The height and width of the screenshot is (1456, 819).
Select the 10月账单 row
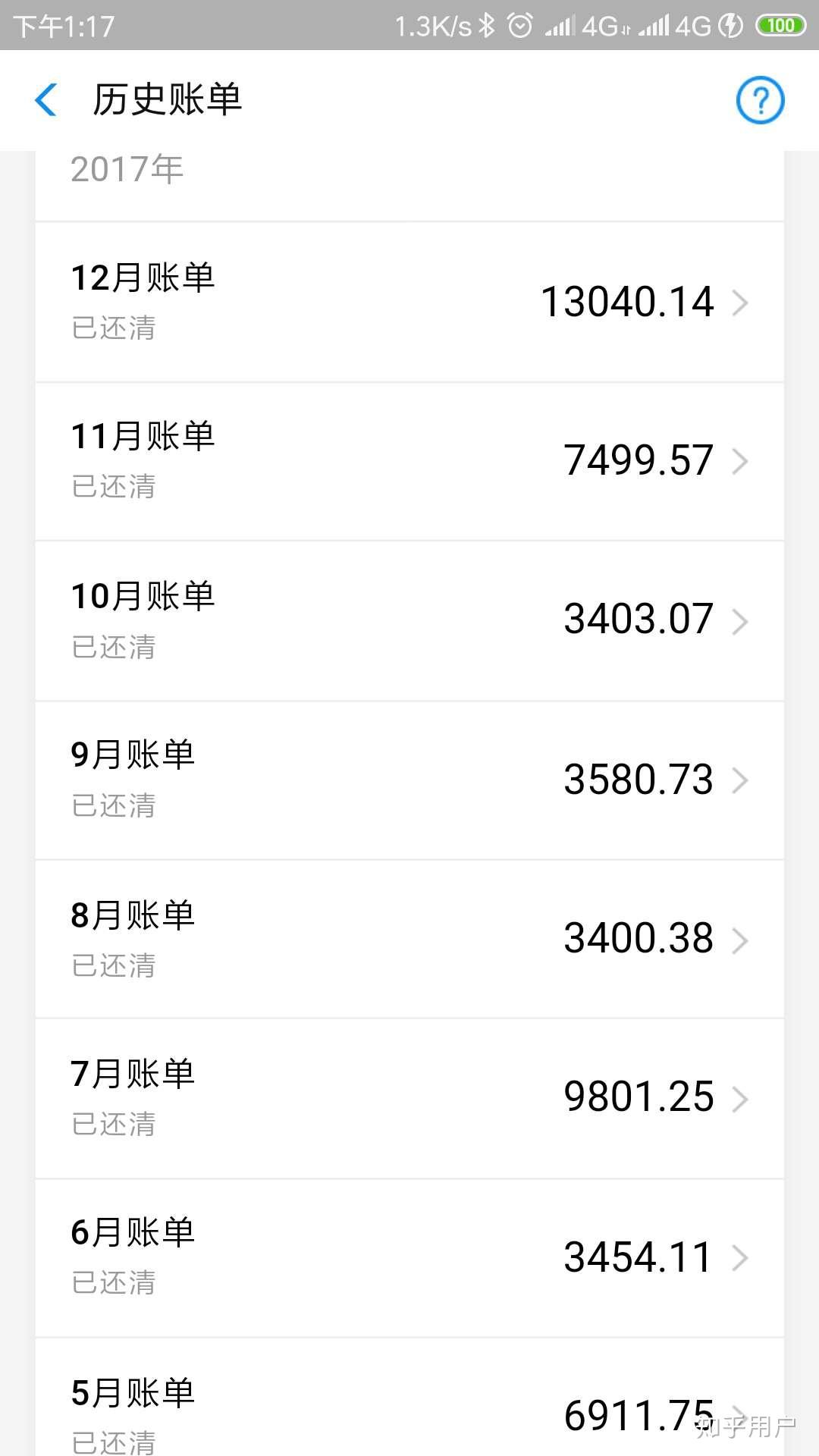click(409, 620)
